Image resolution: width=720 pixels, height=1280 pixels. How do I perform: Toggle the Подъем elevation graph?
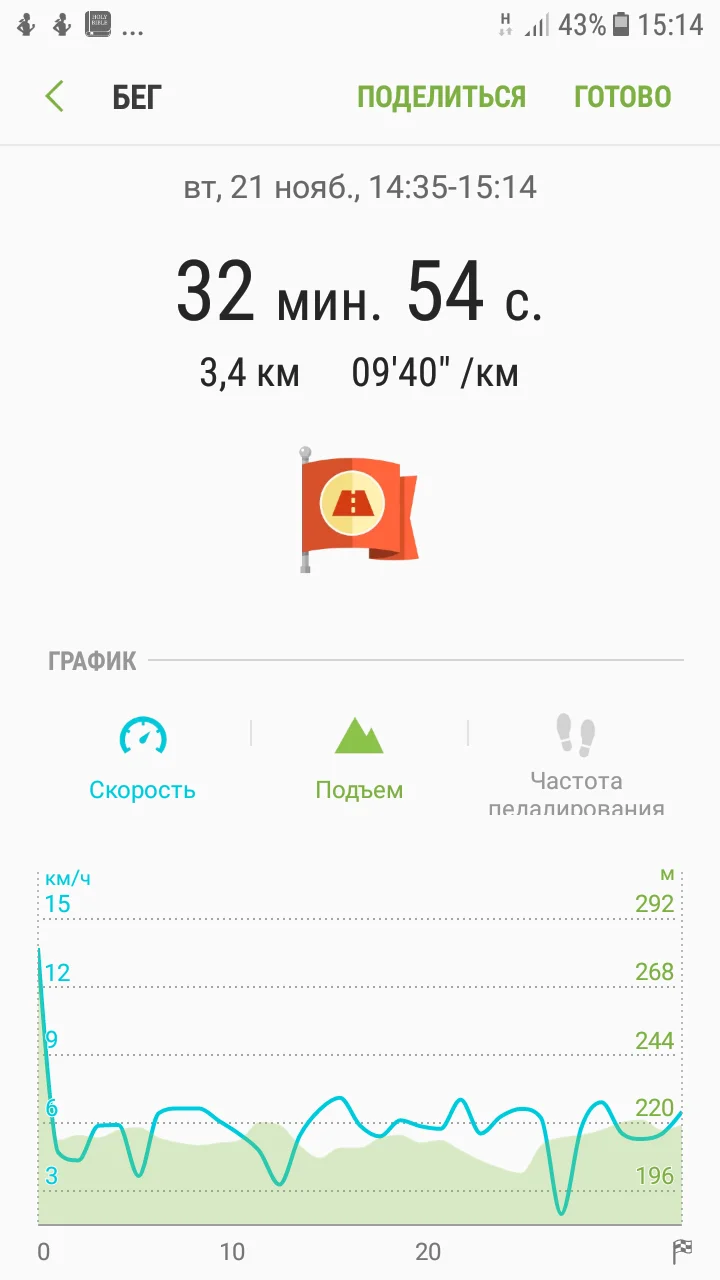tap(359, 758)
